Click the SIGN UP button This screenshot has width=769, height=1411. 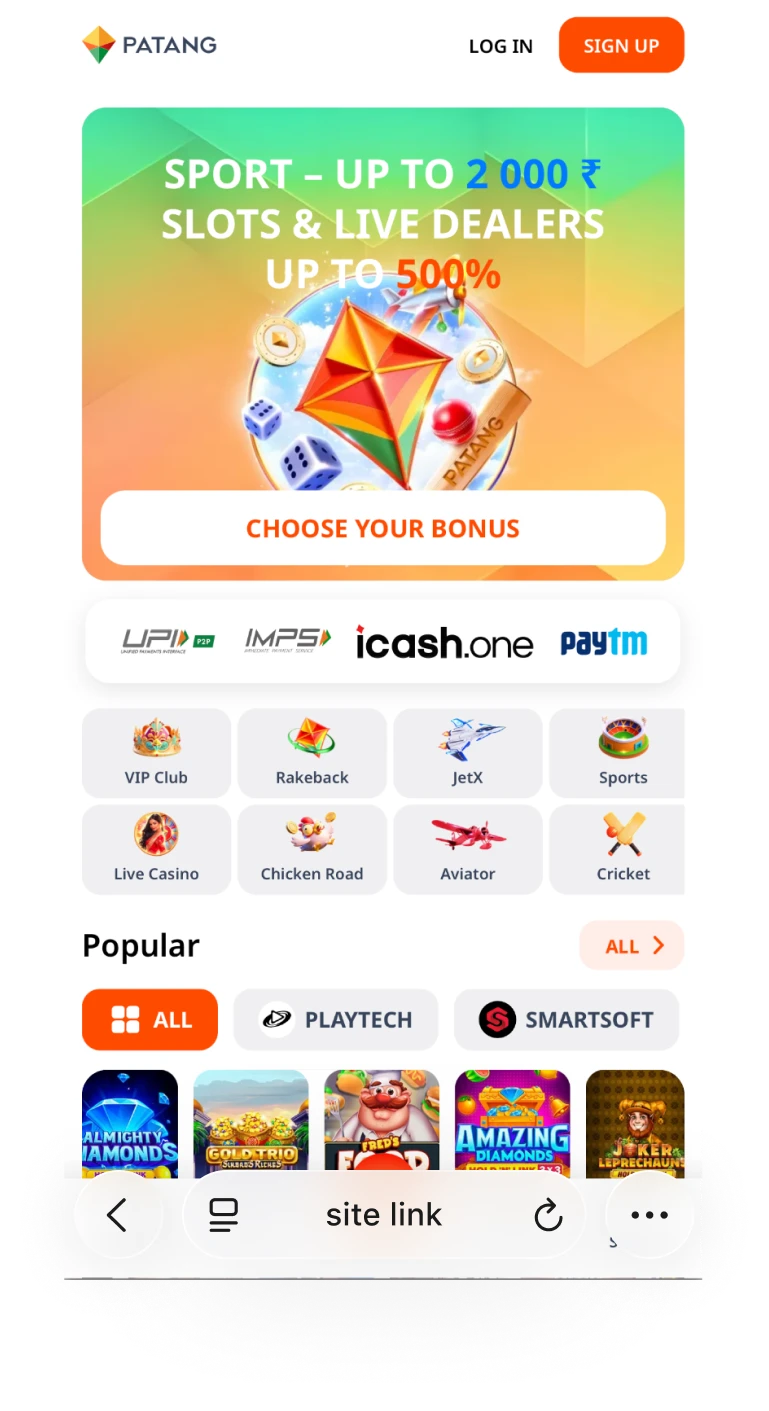[621, 45]
